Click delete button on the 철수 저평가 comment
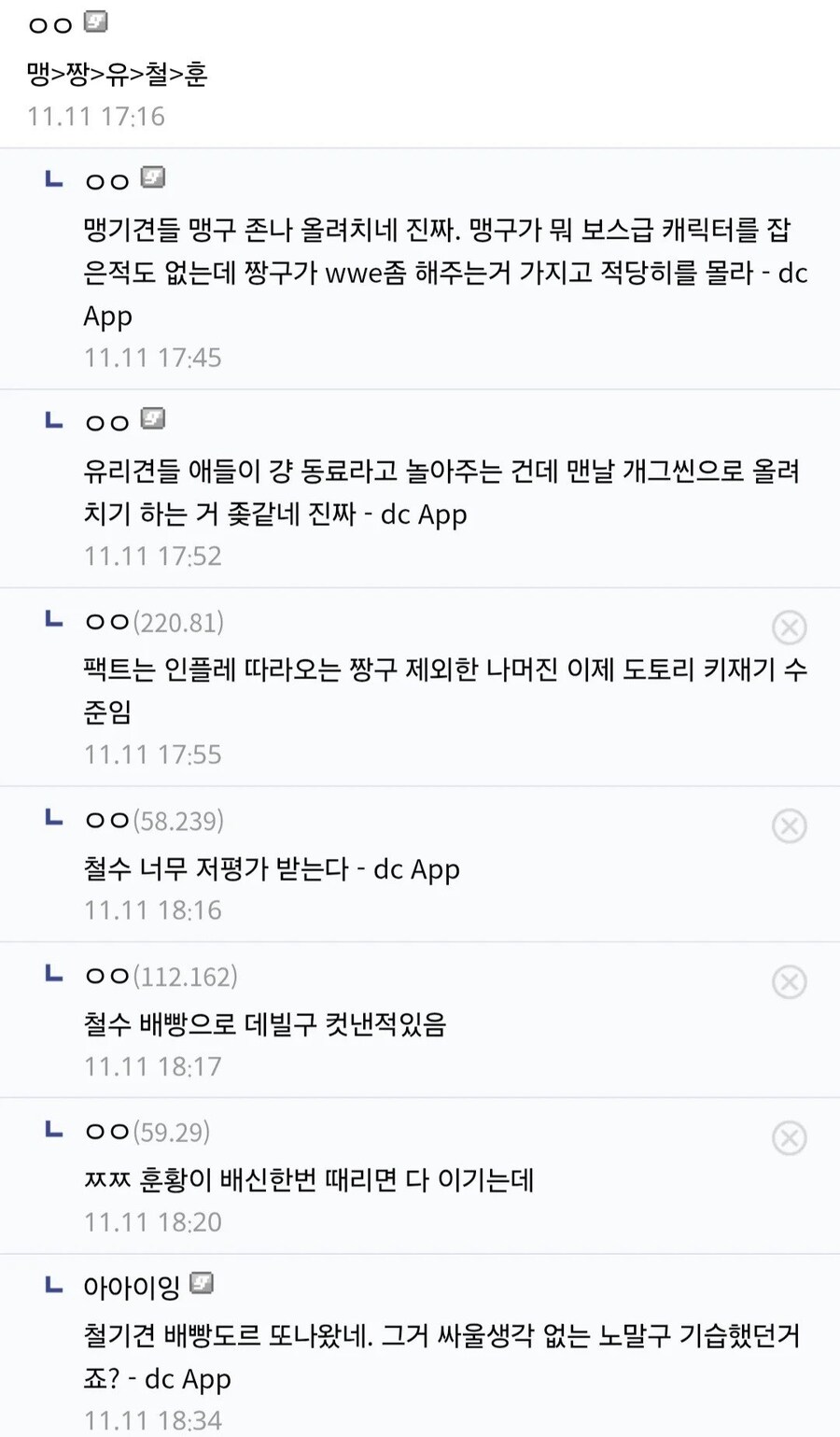 (790, 826)
